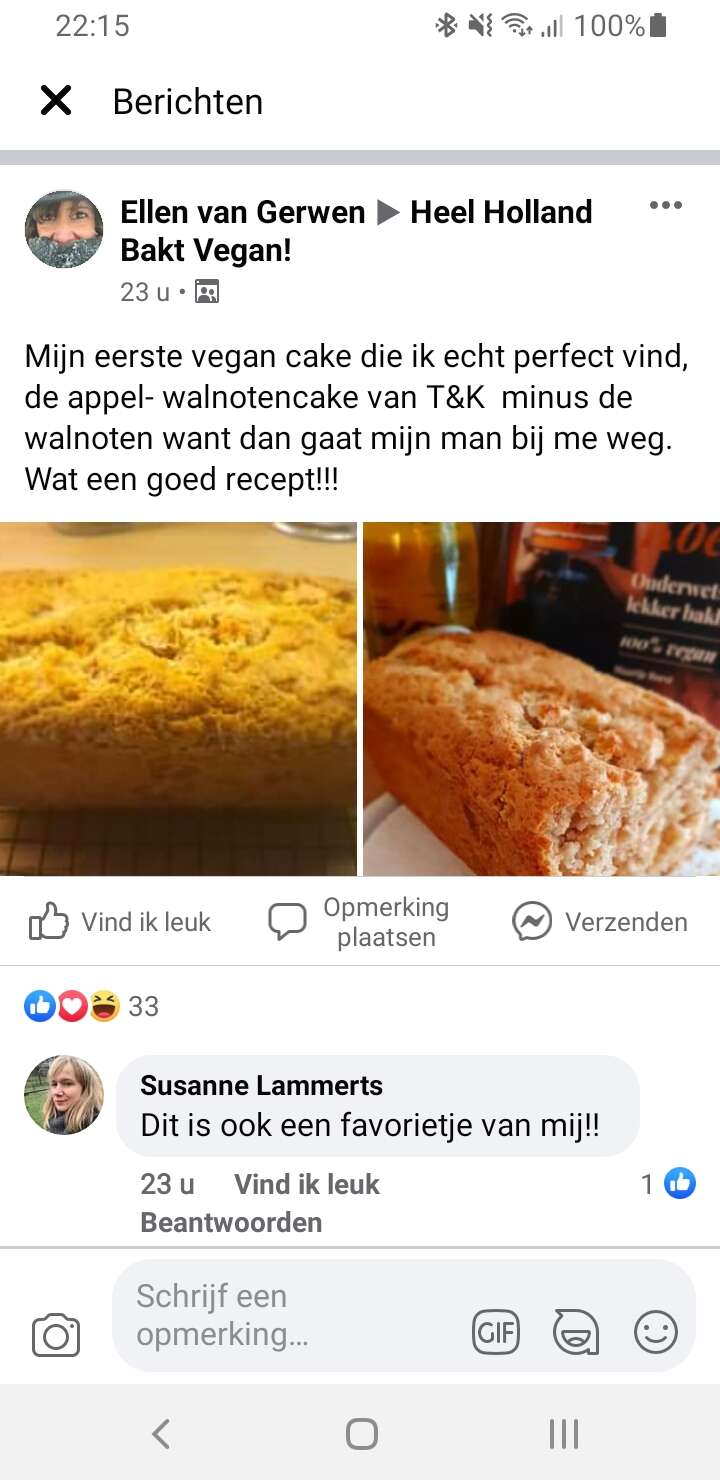
Task: Open the sticker picker
Action: [x=576, y=1333]
